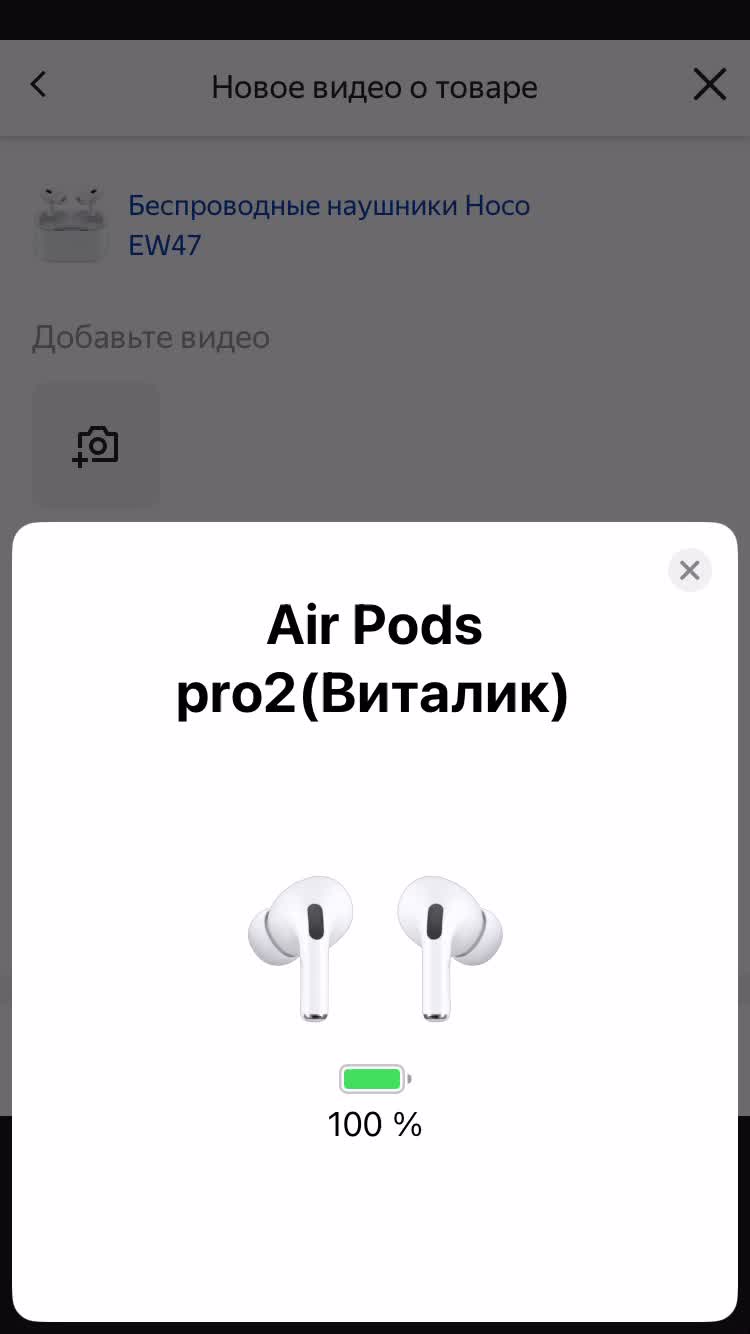The width and height of the screenshot is (750, 1334).
Task: Go back from the new video screen
Action: (x=38, y=86)
